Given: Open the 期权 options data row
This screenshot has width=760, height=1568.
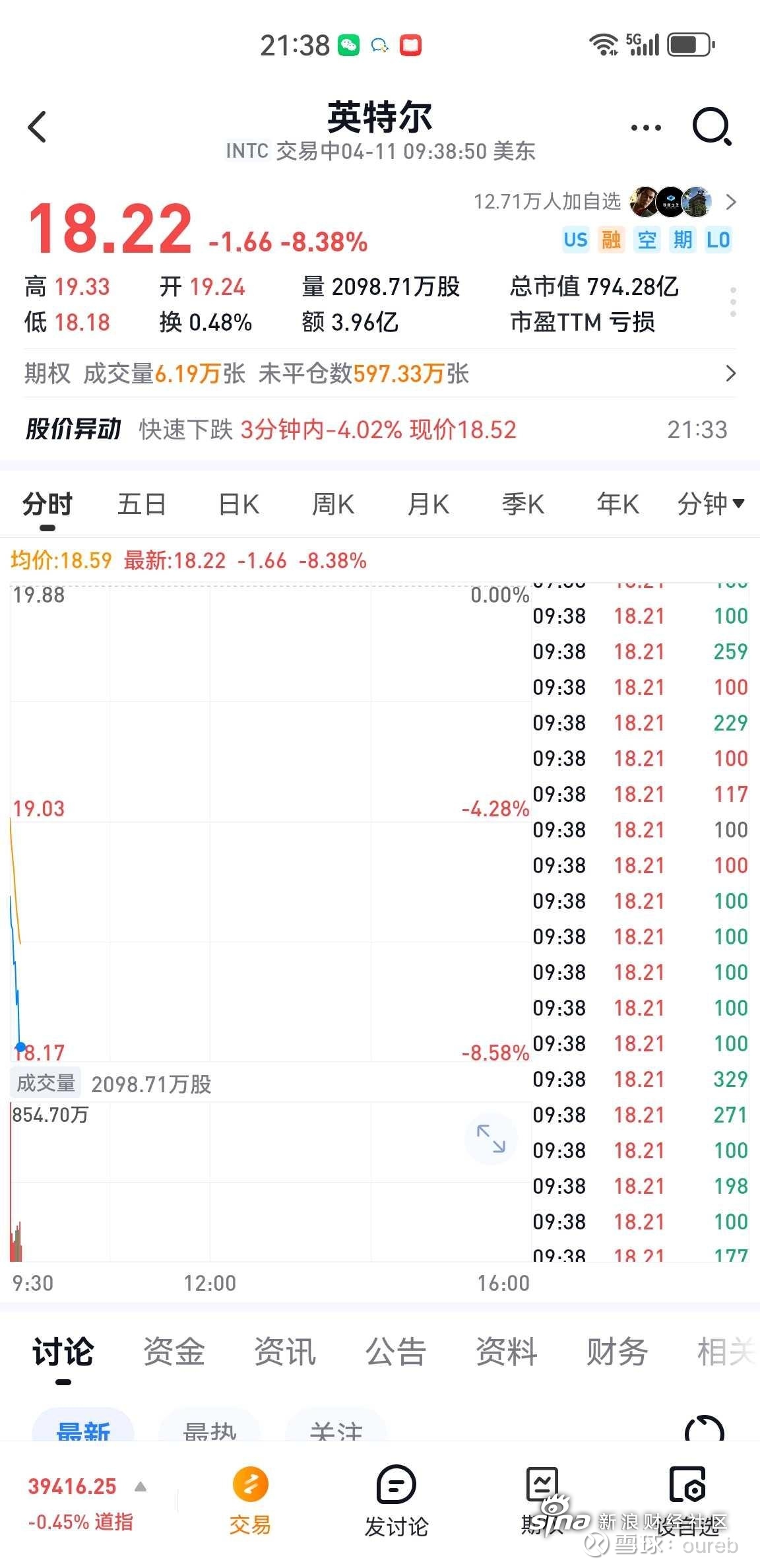Looking at the screenshot, I should point(380,374).
